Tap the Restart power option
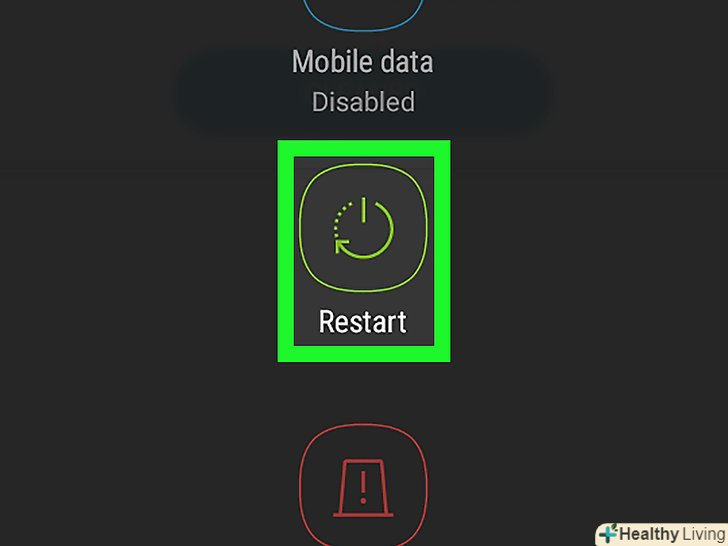 click(363, 228)
